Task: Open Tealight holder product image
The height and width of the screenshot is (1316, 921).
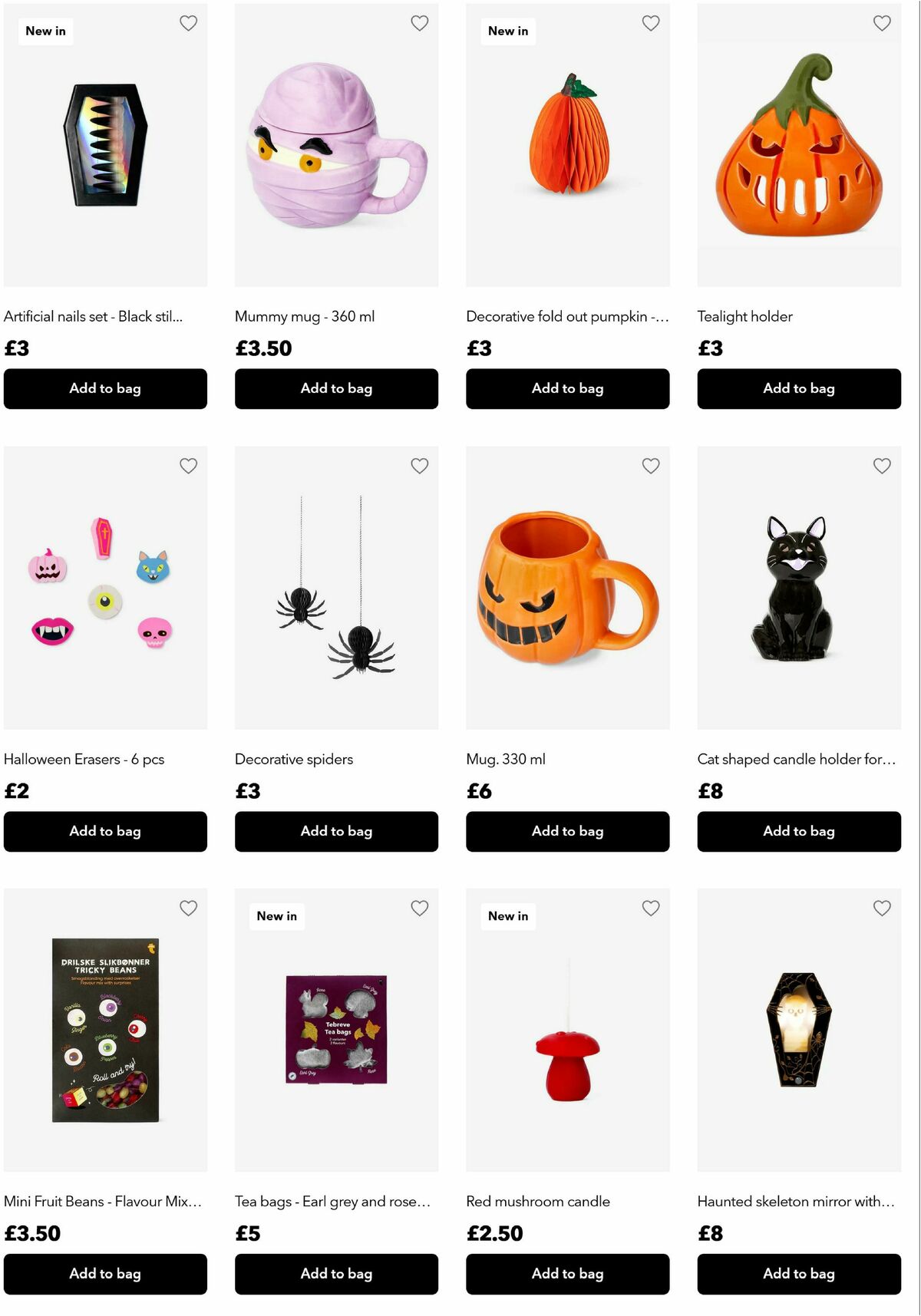Action: [798, 146]
